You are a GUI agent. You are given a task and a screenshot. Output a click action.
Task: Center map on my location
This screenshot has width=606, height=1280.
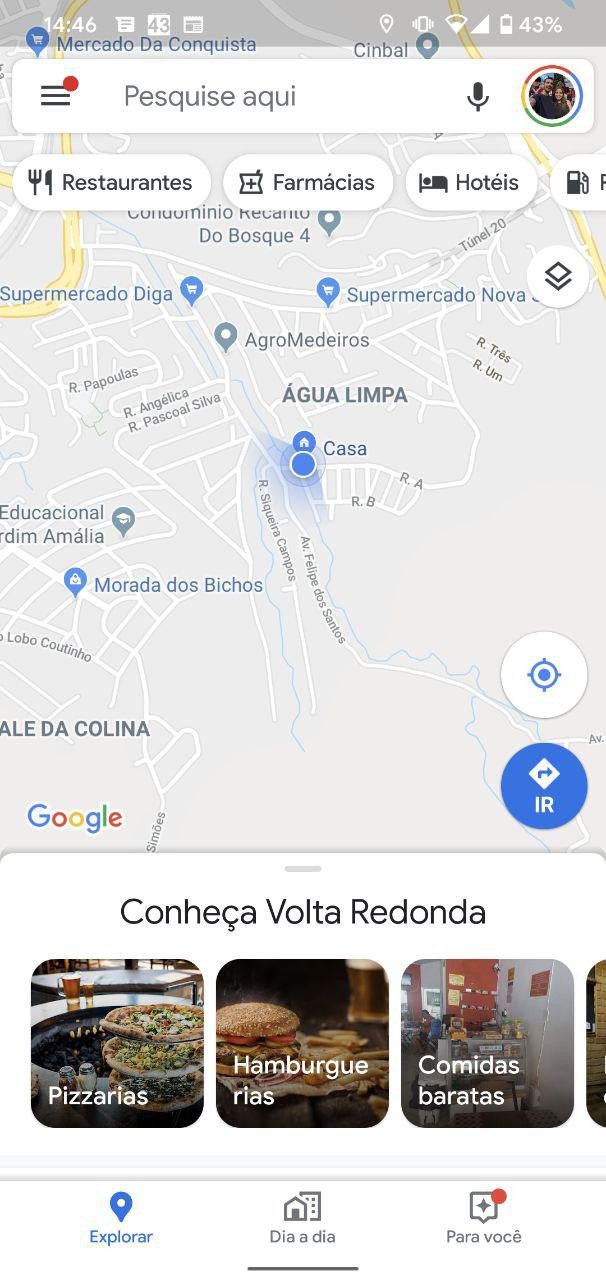544,675
